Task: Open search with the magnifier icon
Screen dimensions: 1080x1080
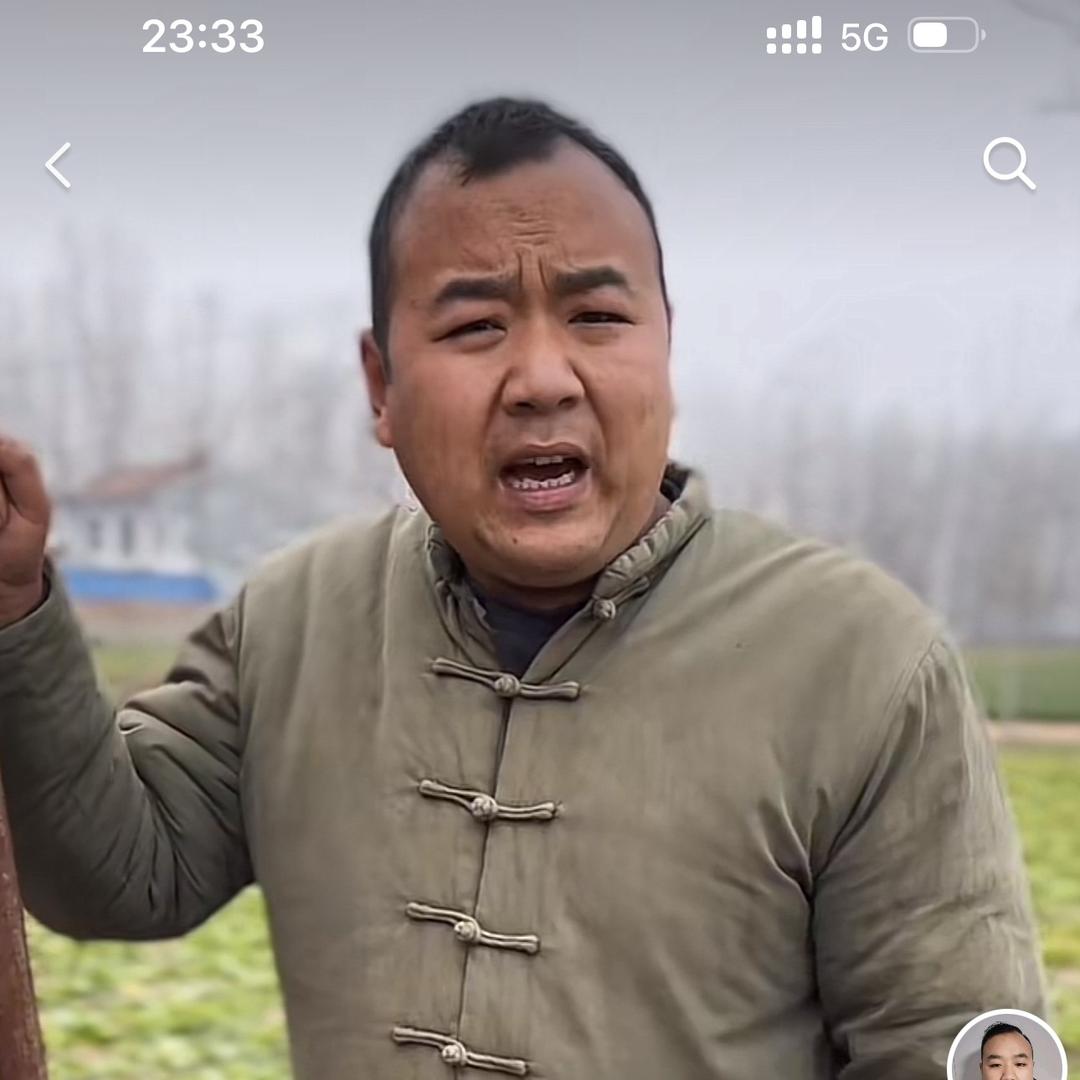Action: point(1008,163)
